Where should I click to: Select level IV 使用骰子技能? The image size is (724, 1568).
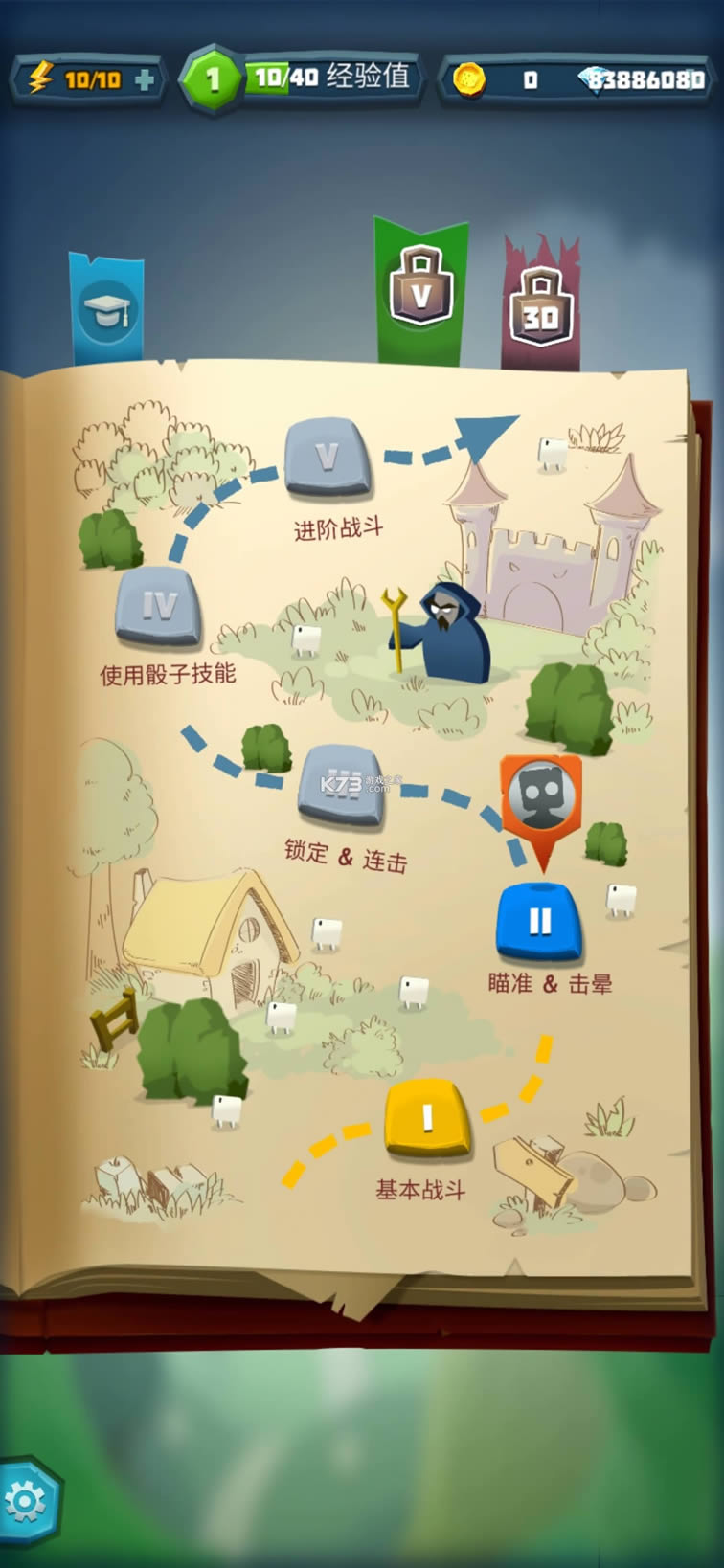pos(159,605)
